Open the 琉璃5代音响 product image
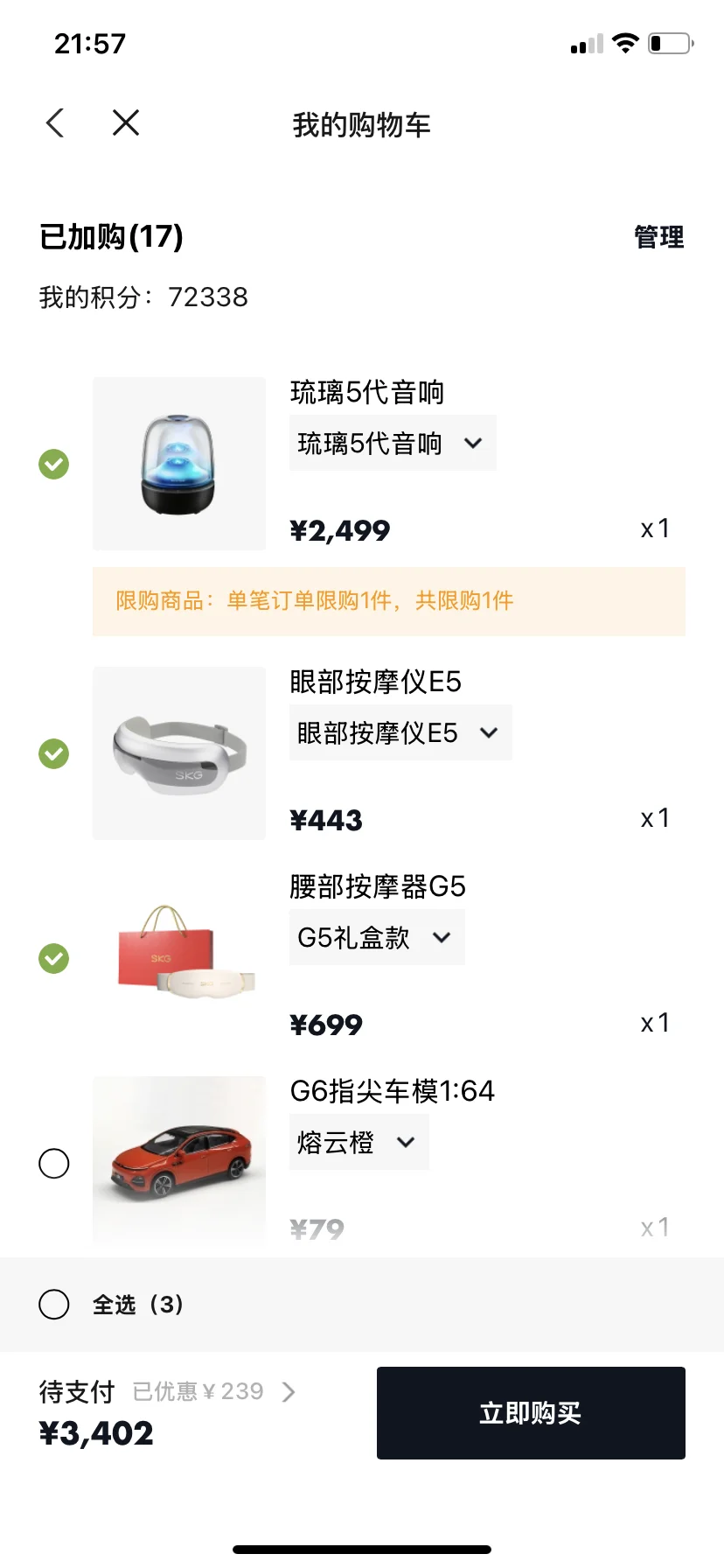This screenshot has height=1568, width=724. [179, 464]
